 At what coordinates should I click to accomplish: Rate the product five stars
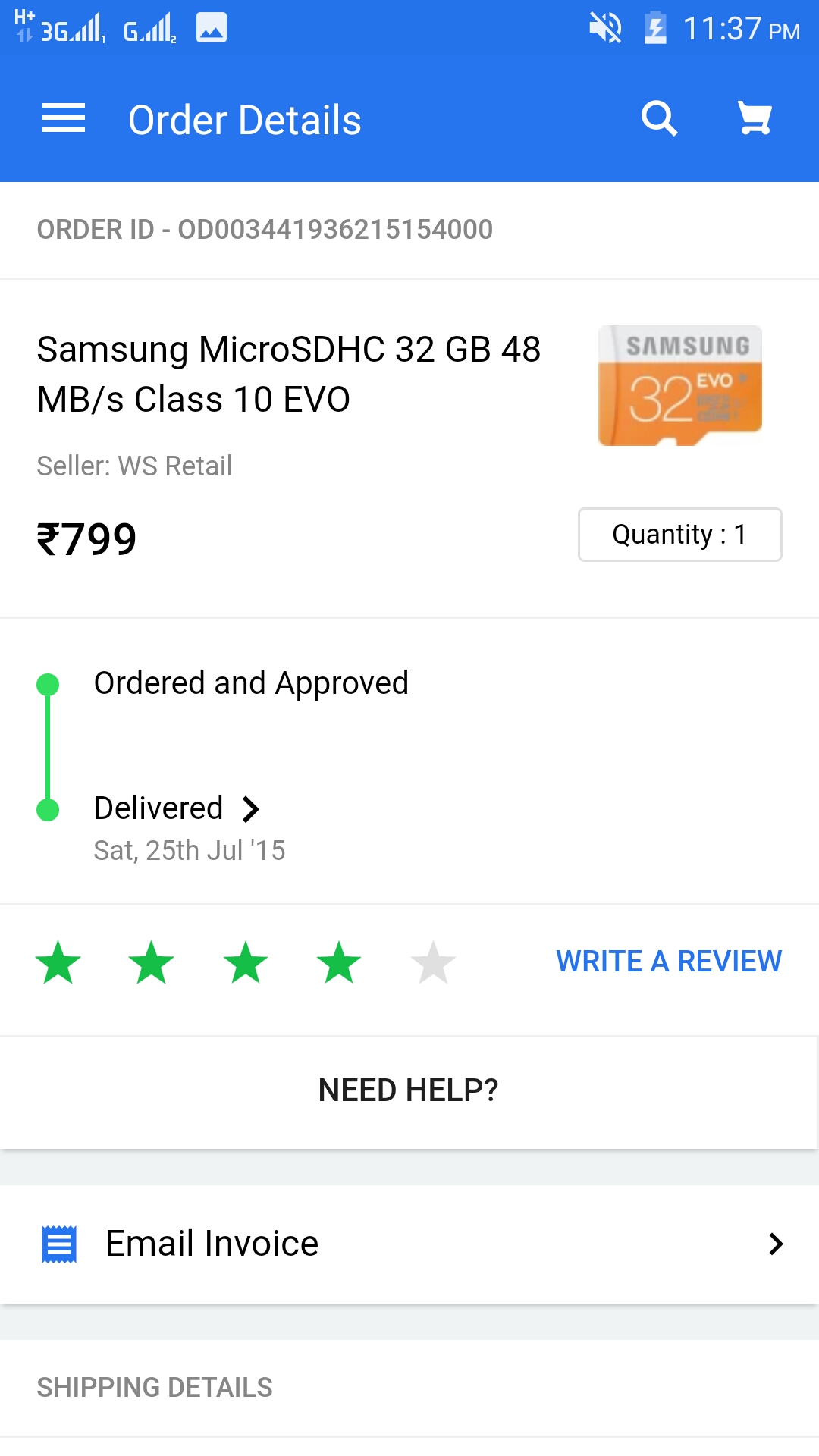pos(433,963)
